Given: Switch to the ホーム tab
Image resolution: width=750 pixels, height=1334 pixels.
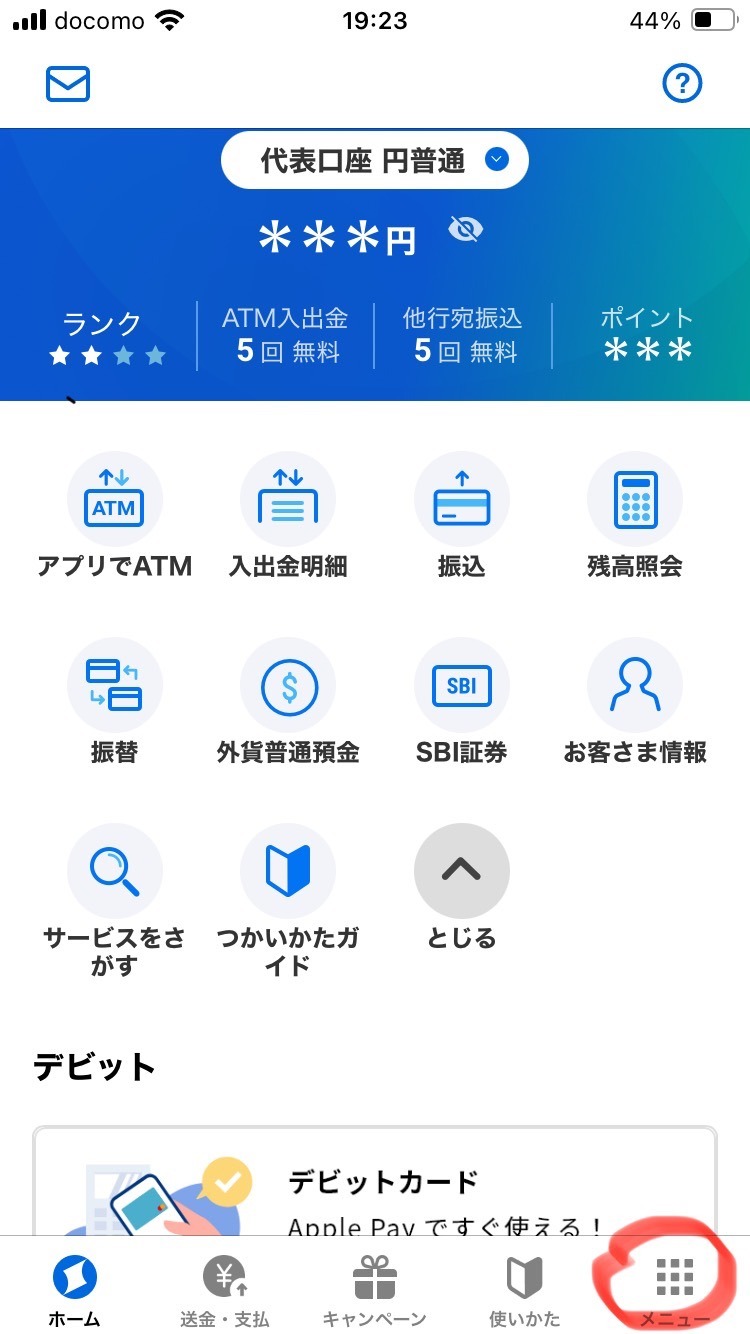Looking at the screenshot, I should [75, 1289].
